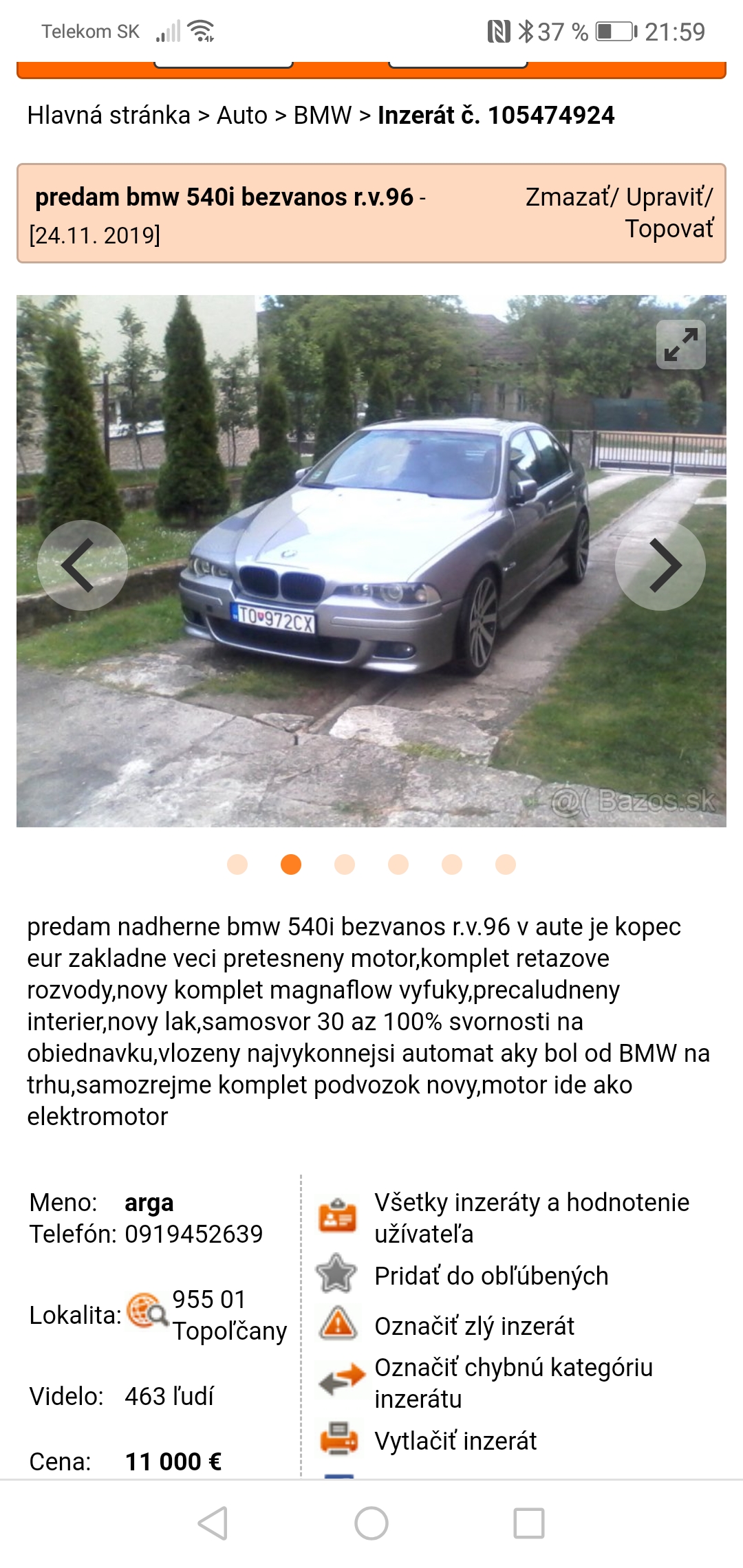
Task: Tap Topovať to promote the ad
Action: 669,229
